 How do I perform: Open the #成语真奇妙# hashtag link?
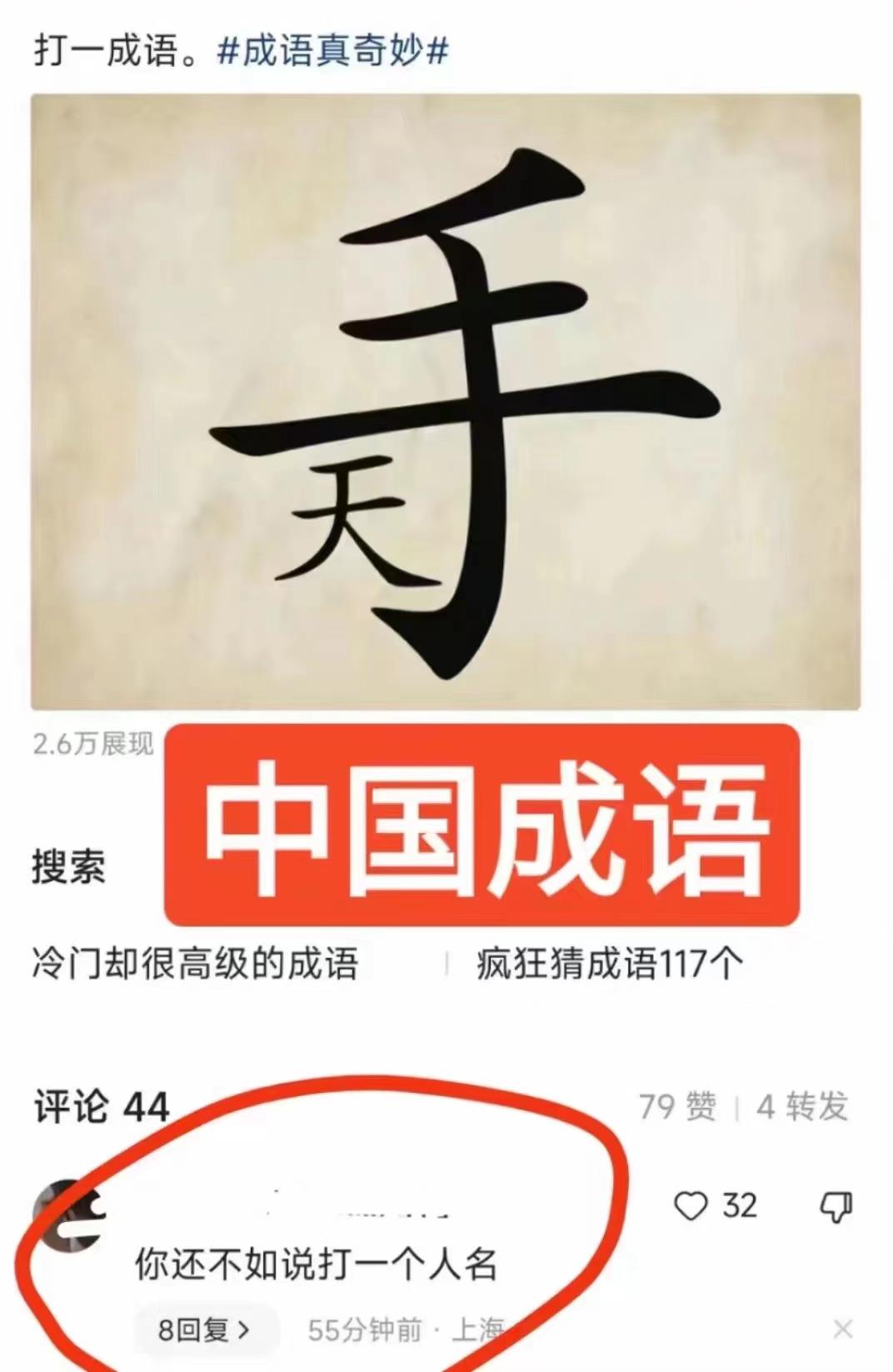(332, 51)
